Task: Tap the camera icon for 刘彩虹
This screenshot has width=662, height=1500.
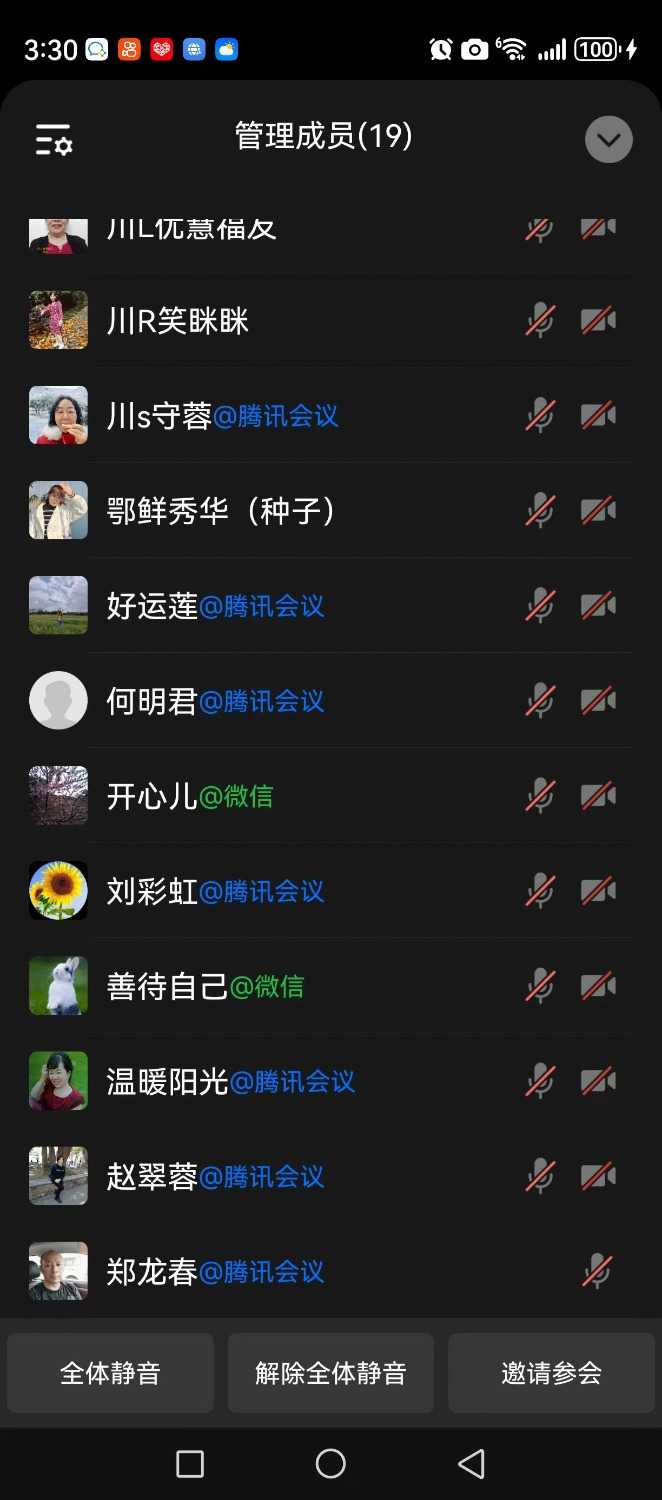Action: (x=598, y=891)
